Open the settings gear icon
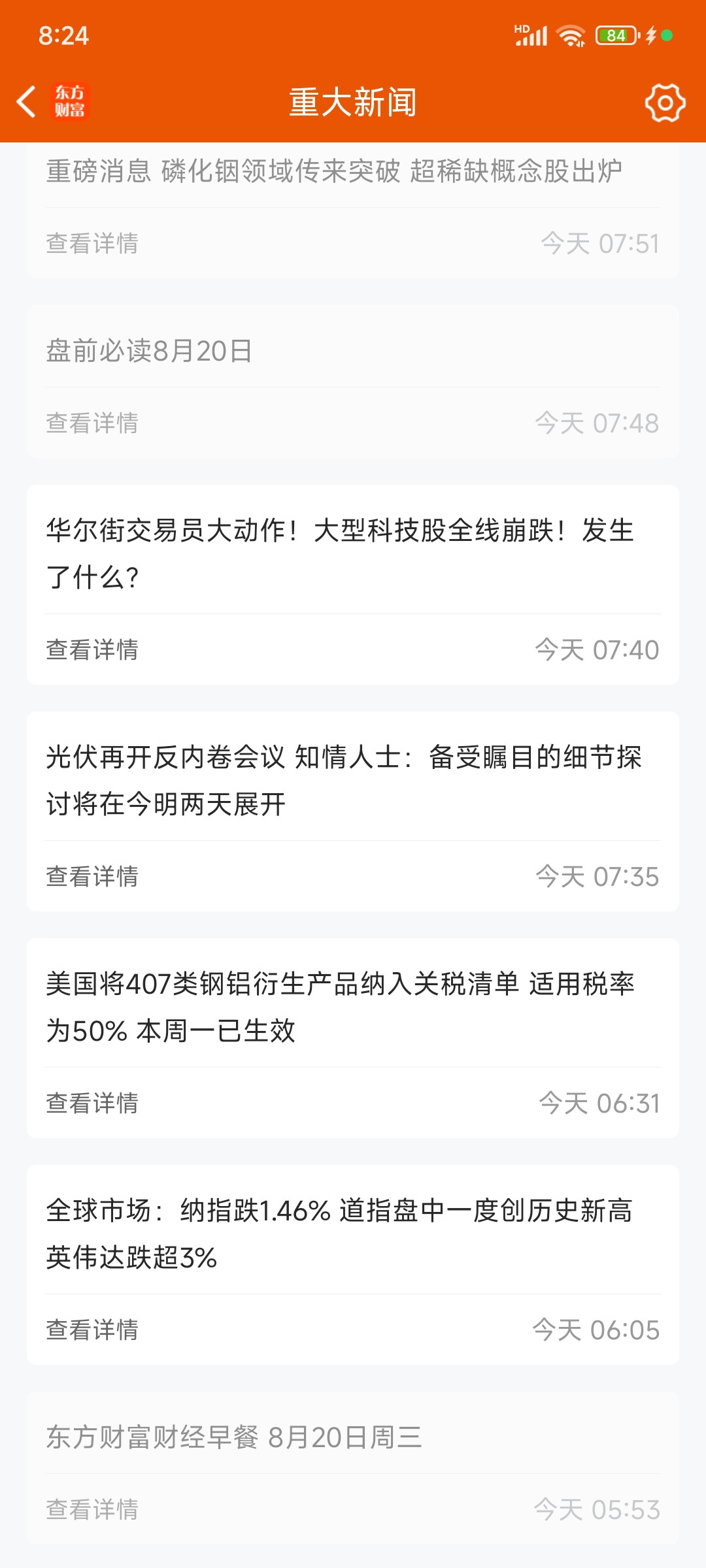706x1568 pixels. [x=665, y=103]
